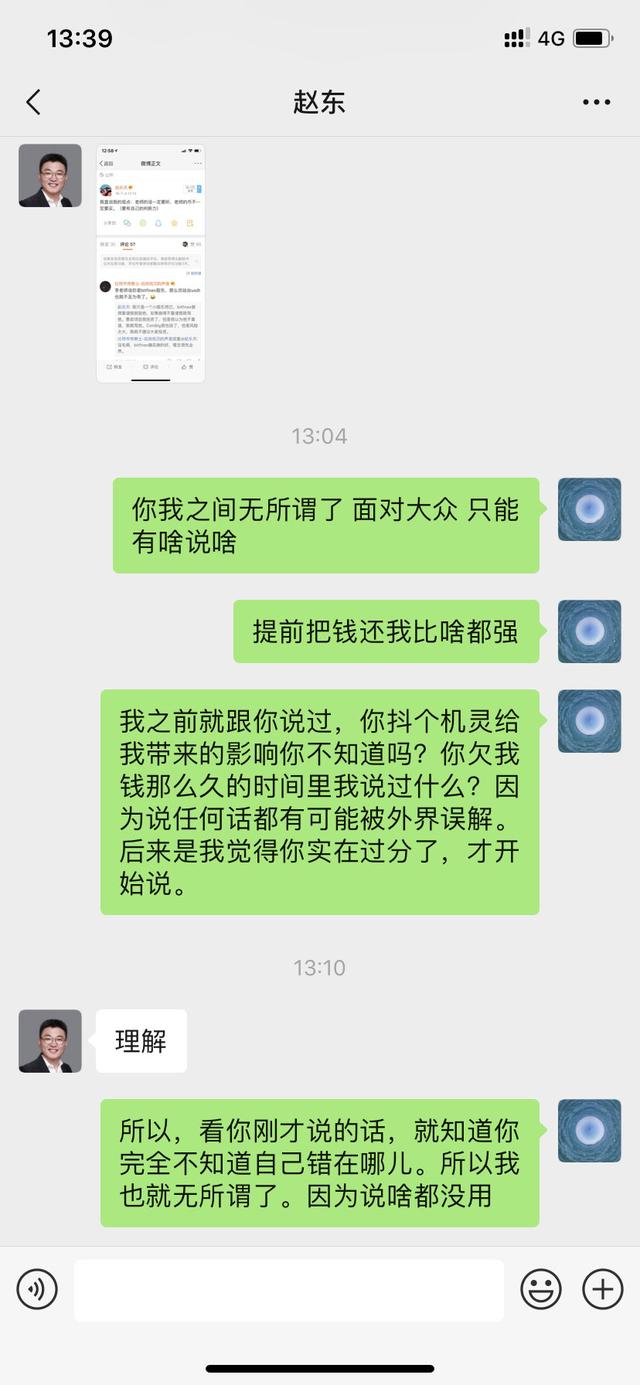The image size is (640, 1385).
Task: Tap 赵东's avatar beside the screenshot
Action: [50, 176]
